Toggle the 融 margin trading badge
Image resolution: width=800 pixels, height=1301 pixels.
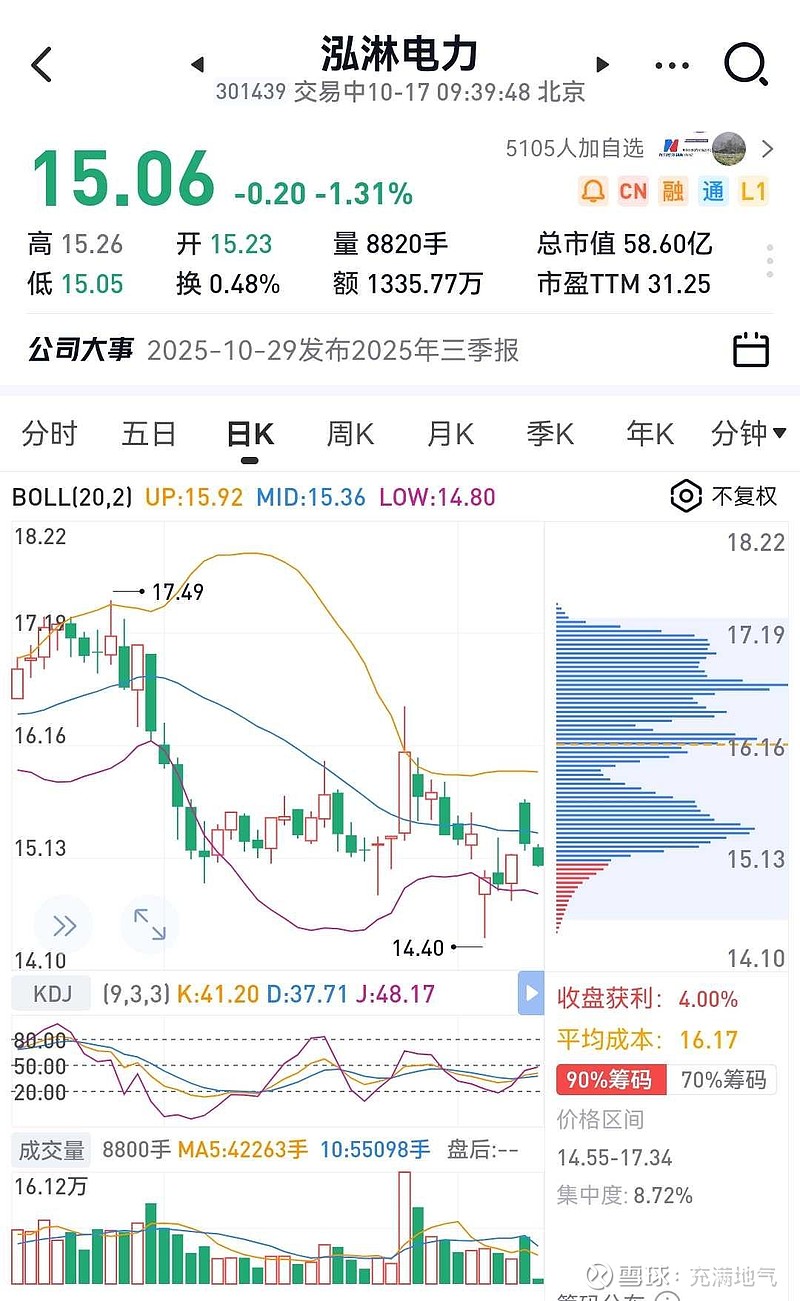[672, 190]
